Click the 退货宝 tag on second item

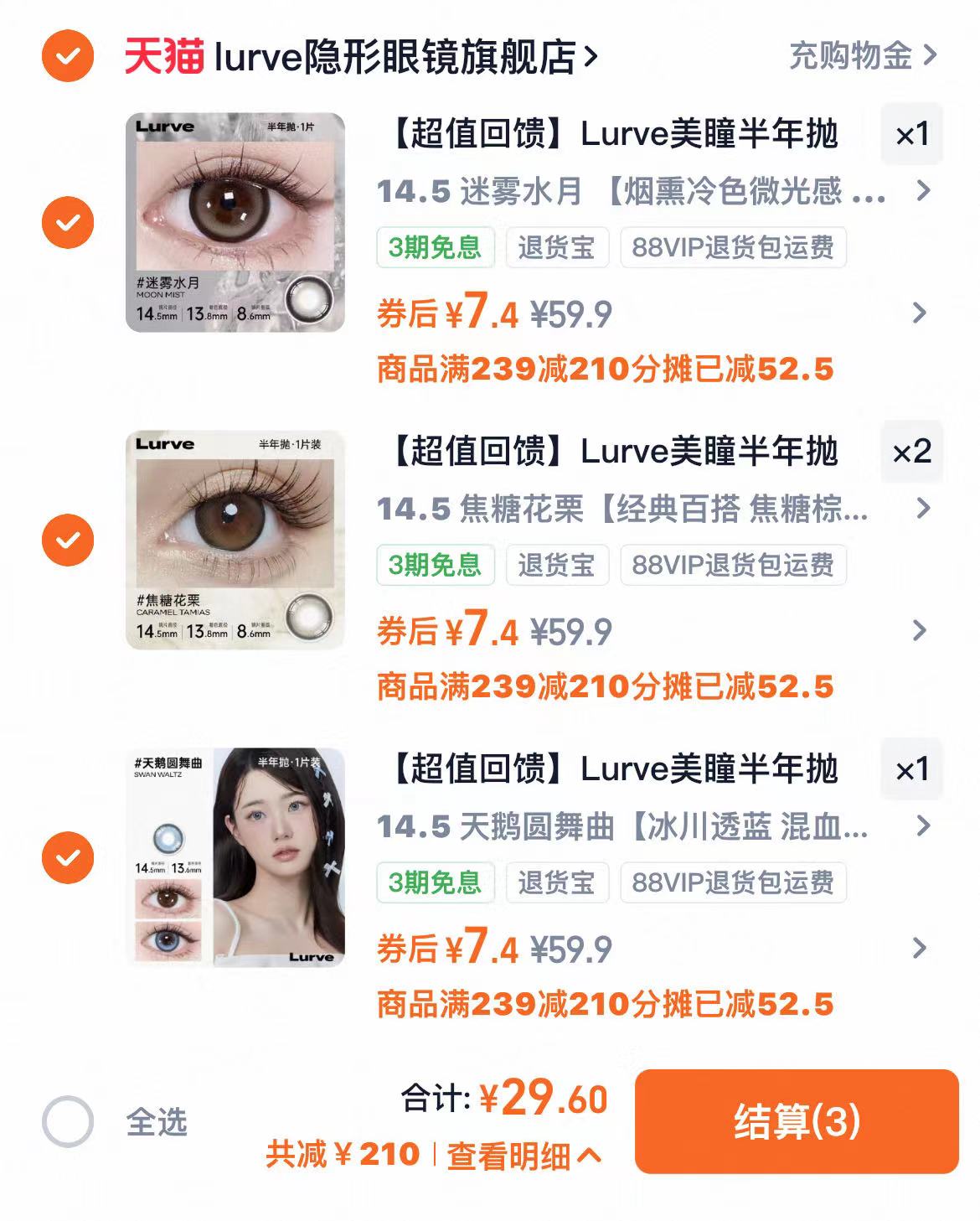[557, 565]
